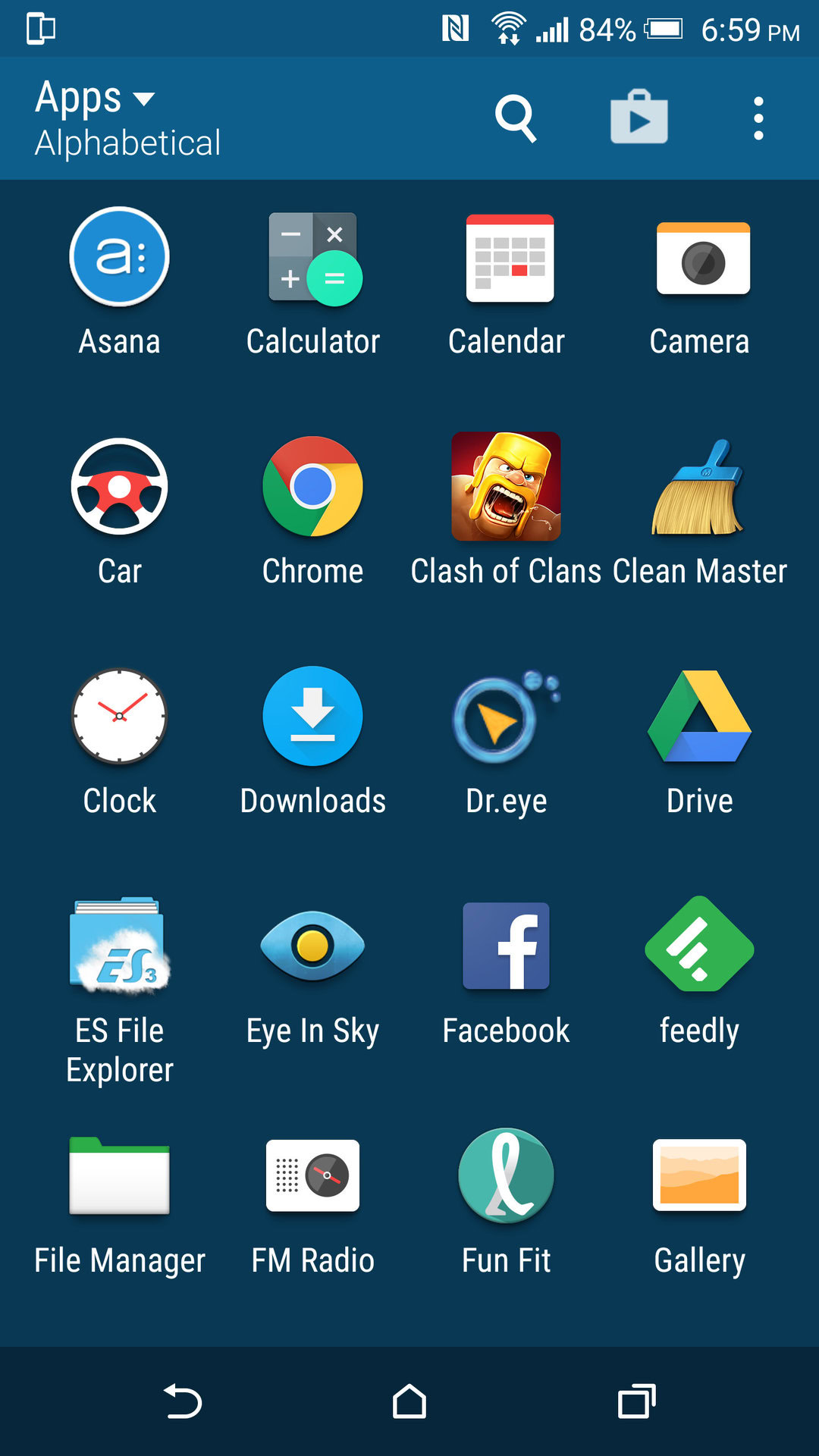Go to the home screen

point(409,1401)
